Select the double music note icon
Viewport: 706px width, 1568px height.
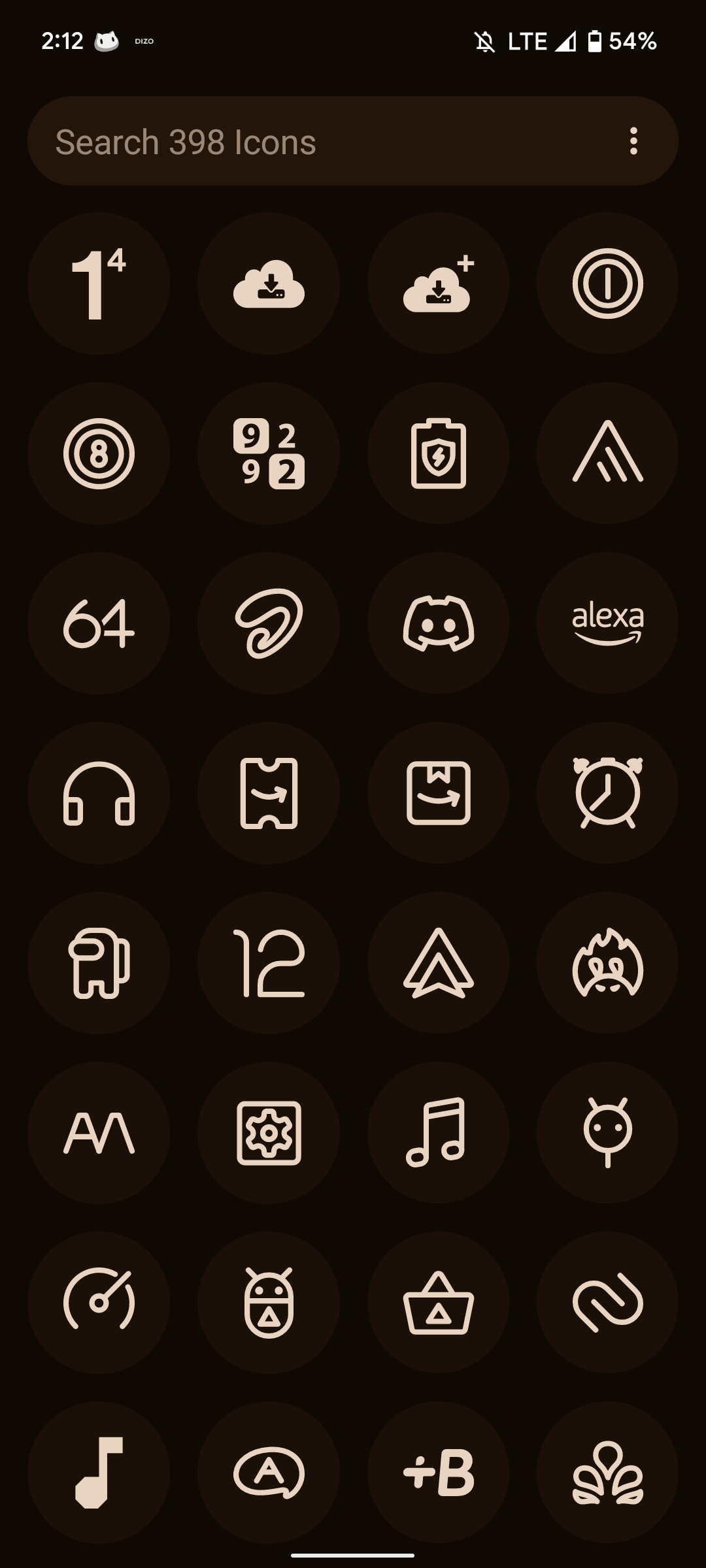pyautogui.click(x=438, y=1133)
